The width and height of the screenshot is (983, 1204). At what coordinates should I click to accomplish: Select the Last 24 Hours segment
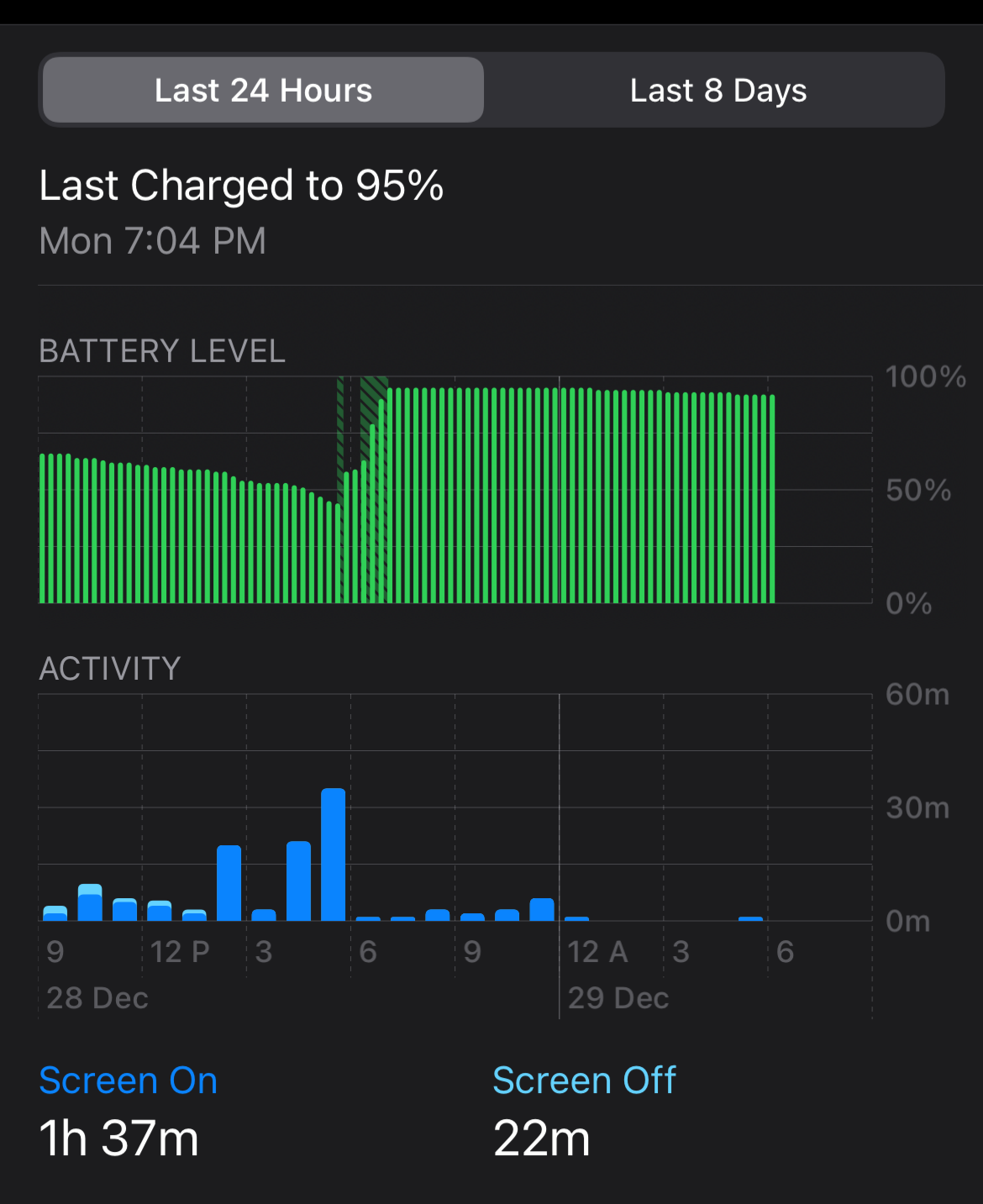point(263,91)
